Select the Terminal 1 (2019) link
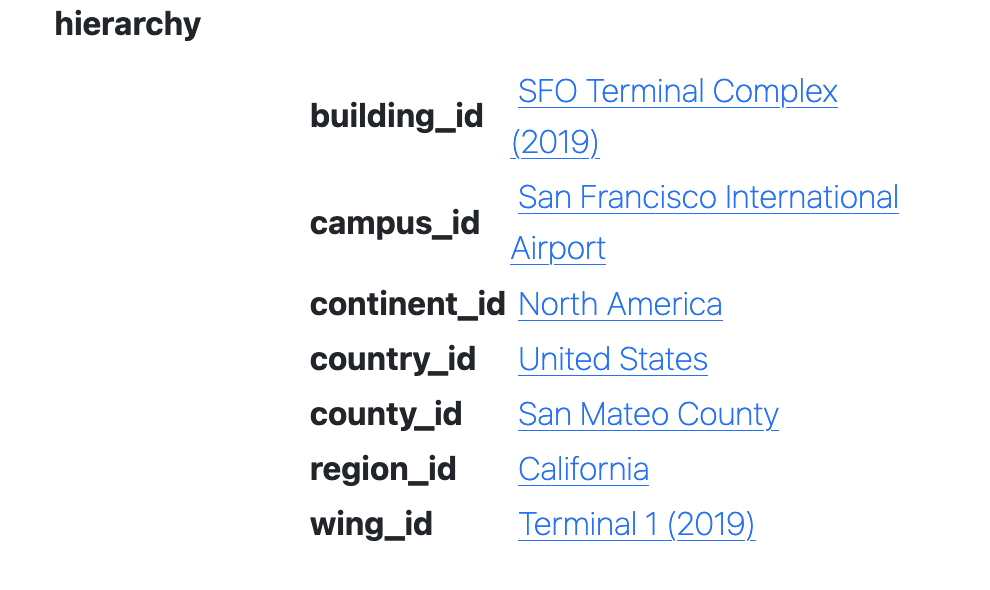 (636, 524)
